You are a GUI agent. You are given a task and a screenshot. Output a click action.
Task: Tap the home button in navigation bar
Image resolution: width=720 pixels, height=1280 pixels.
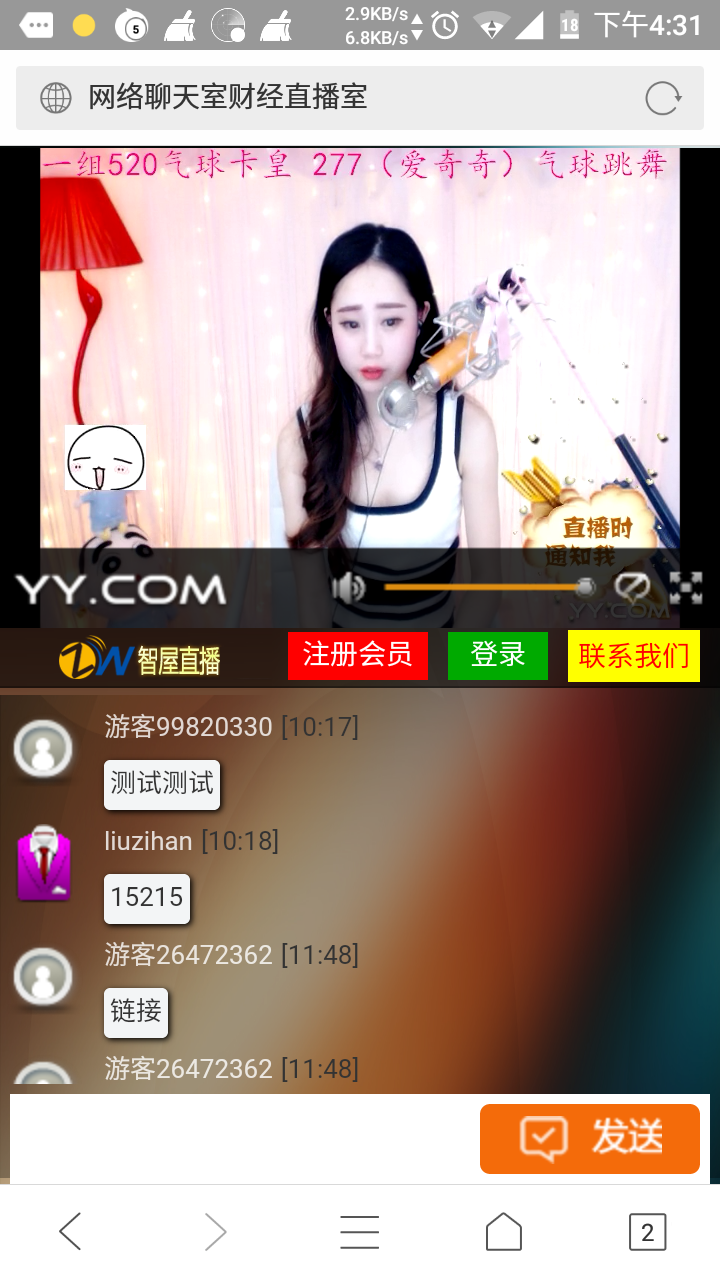(504, 1232)
